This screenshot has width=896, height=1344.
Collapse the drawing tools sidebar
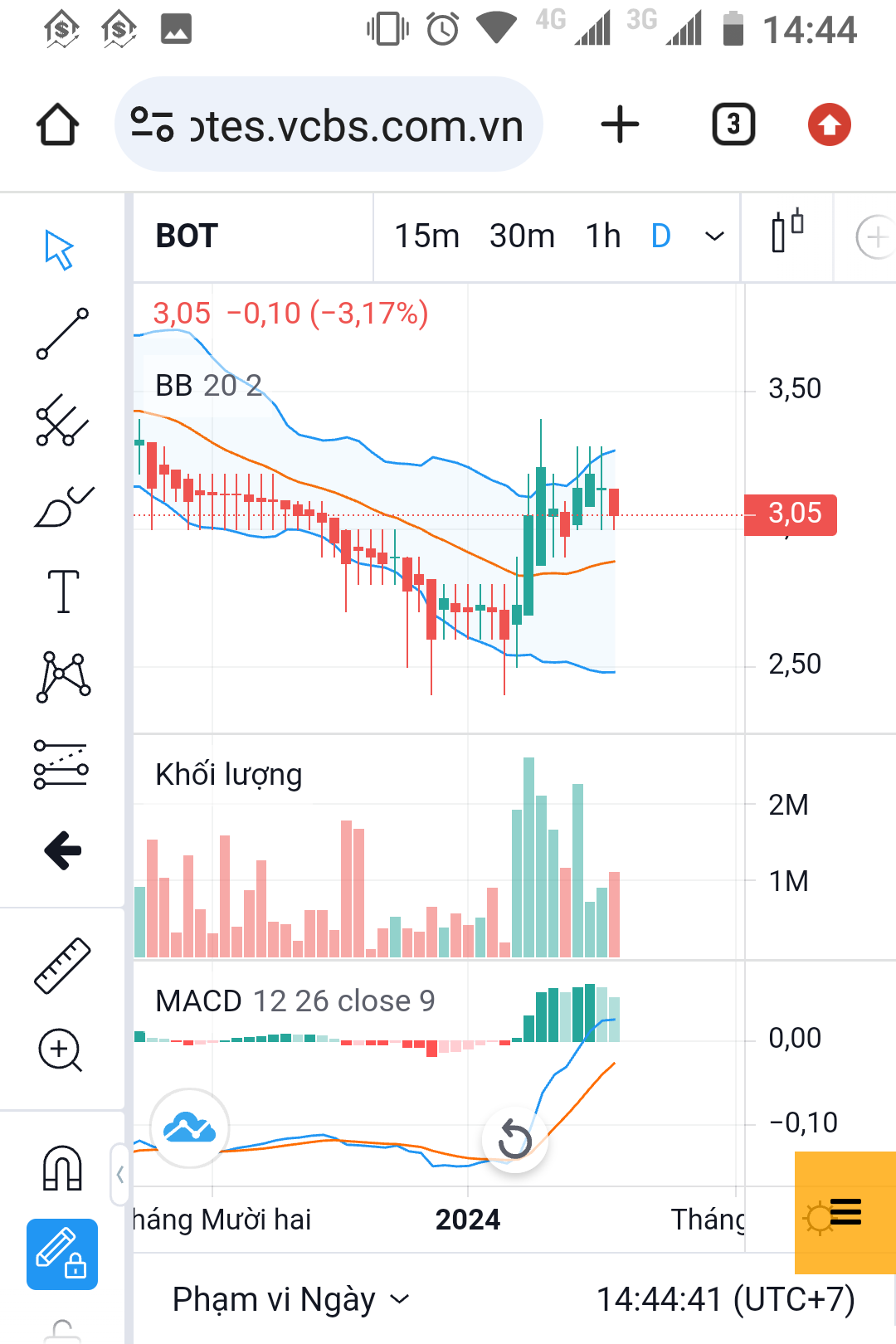coord(119,1174)
